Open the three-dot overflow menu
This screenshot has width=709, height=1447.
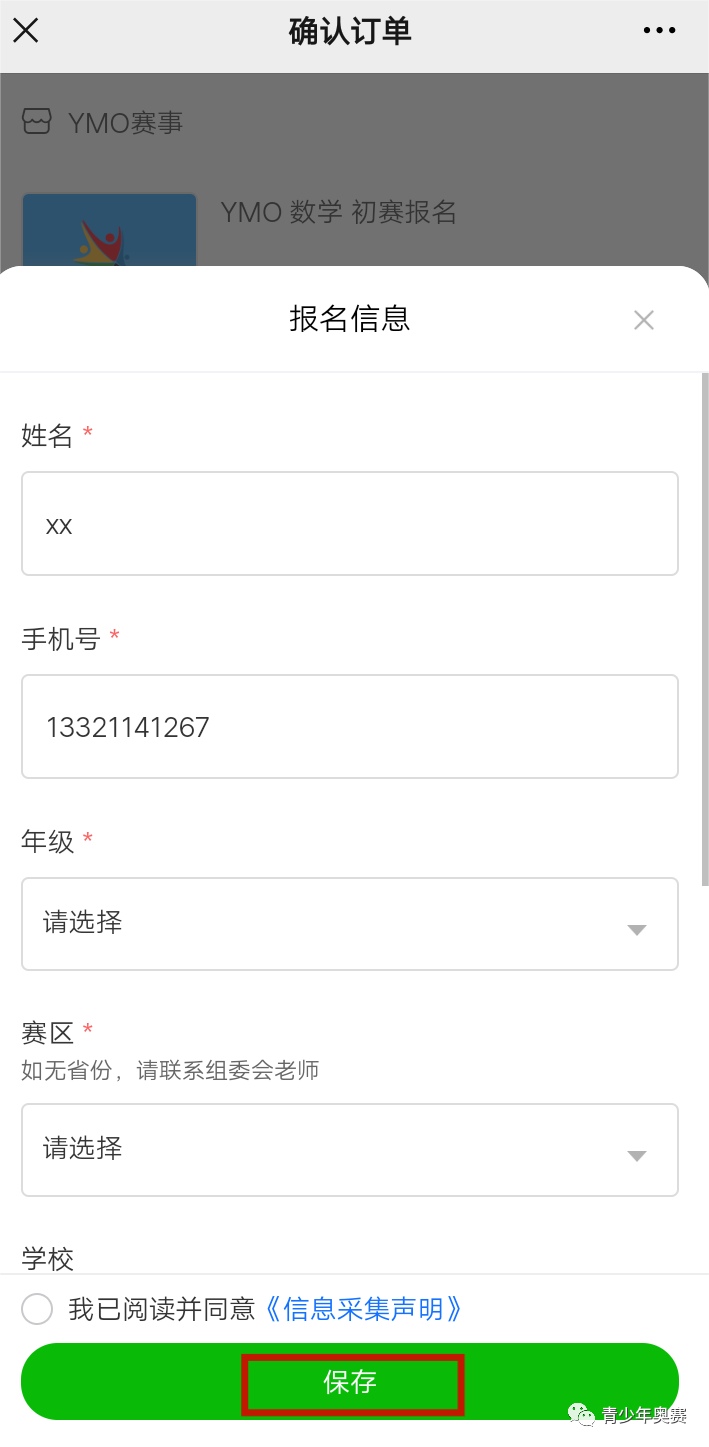click(x=659, y=31)
